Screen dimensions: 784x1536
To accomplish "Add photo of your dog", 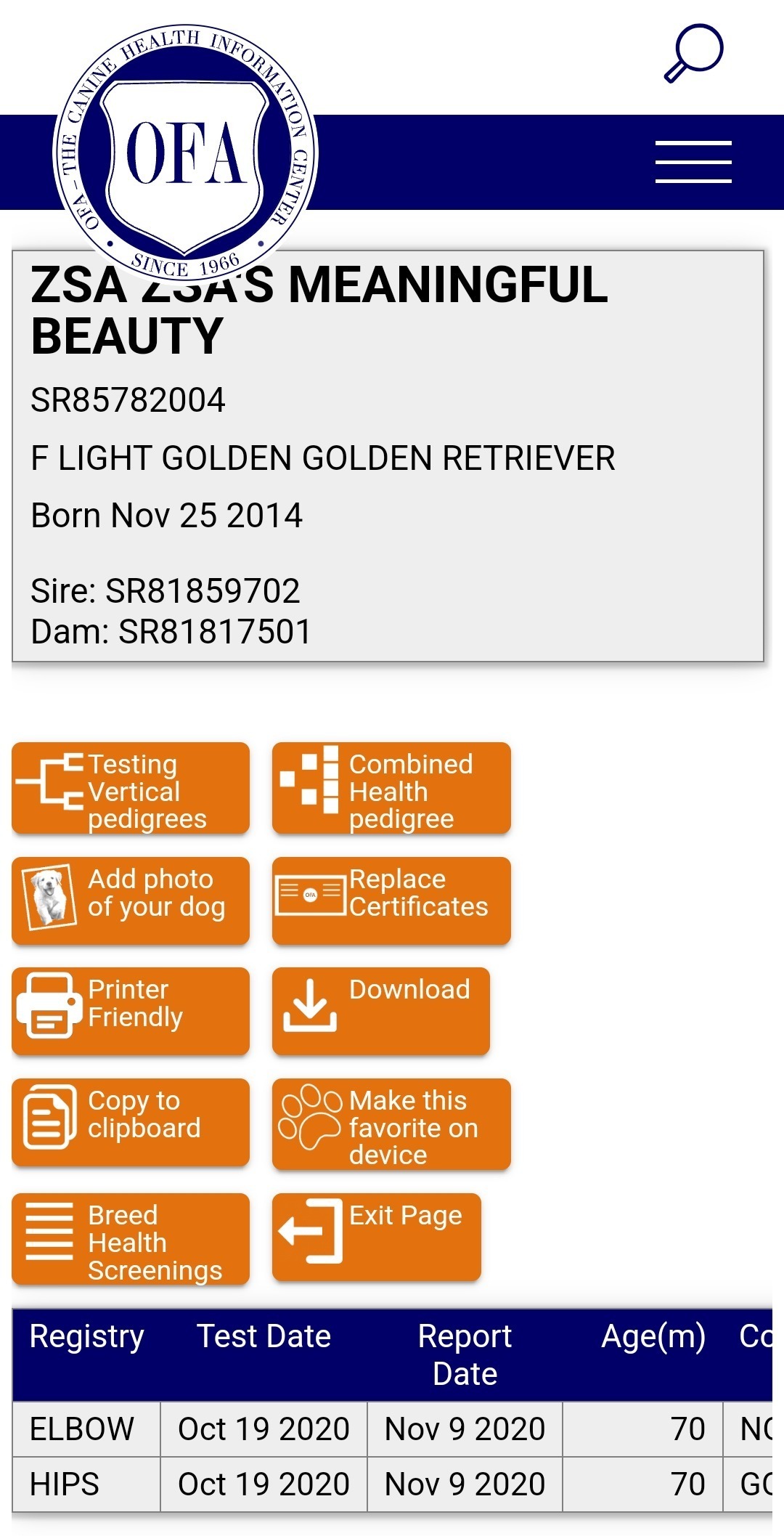I will [x=131, y=901].
